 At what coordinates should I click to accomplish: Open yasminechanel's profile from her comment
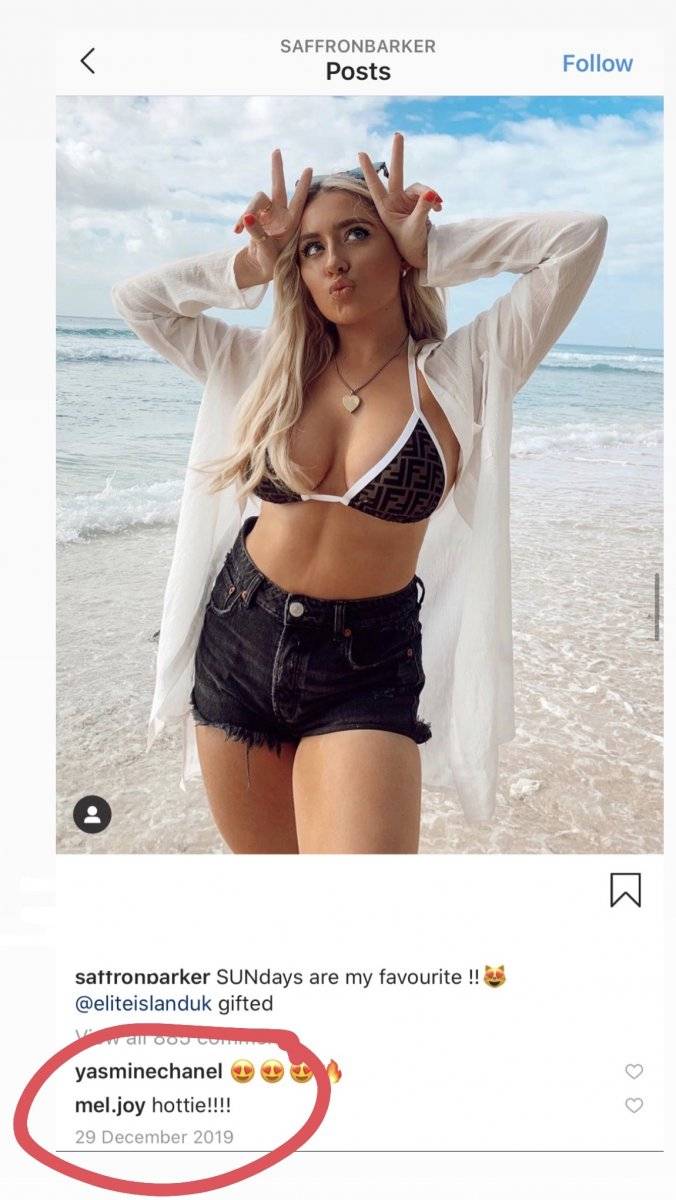(x=148, y=1072)
